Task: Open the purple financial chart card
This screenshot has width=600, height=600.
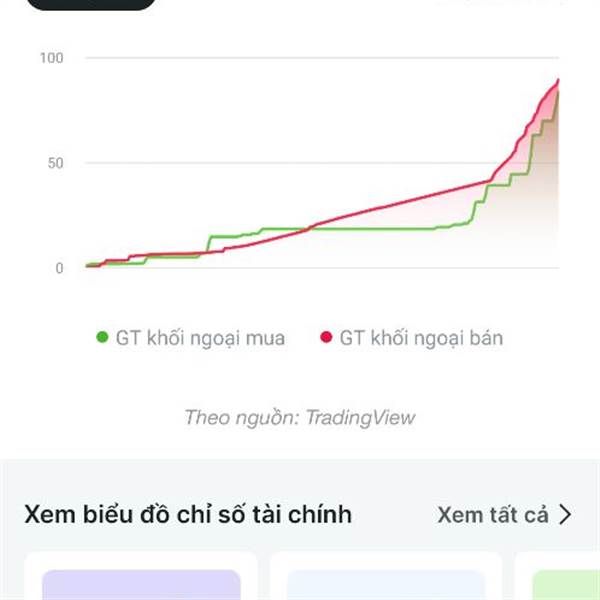Action: point(141,576)
